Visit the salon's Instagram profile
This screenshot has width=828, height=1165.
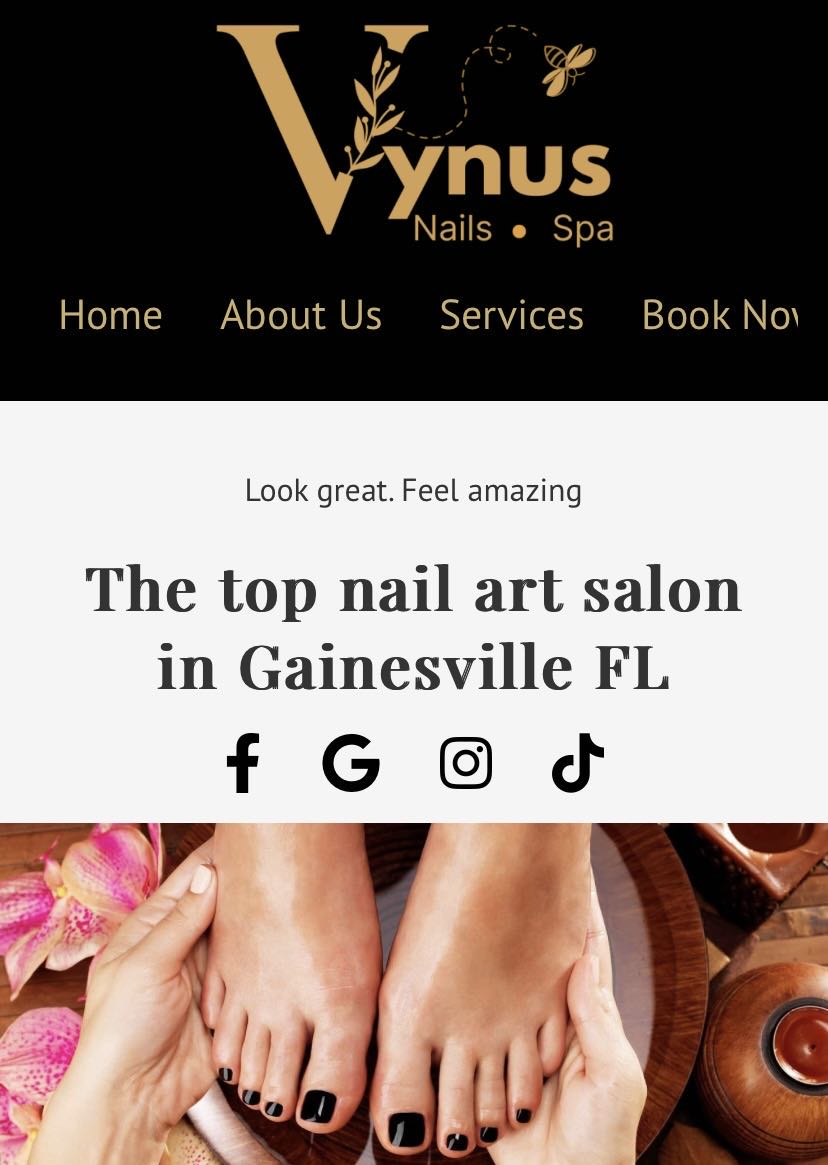pos(466,763)
